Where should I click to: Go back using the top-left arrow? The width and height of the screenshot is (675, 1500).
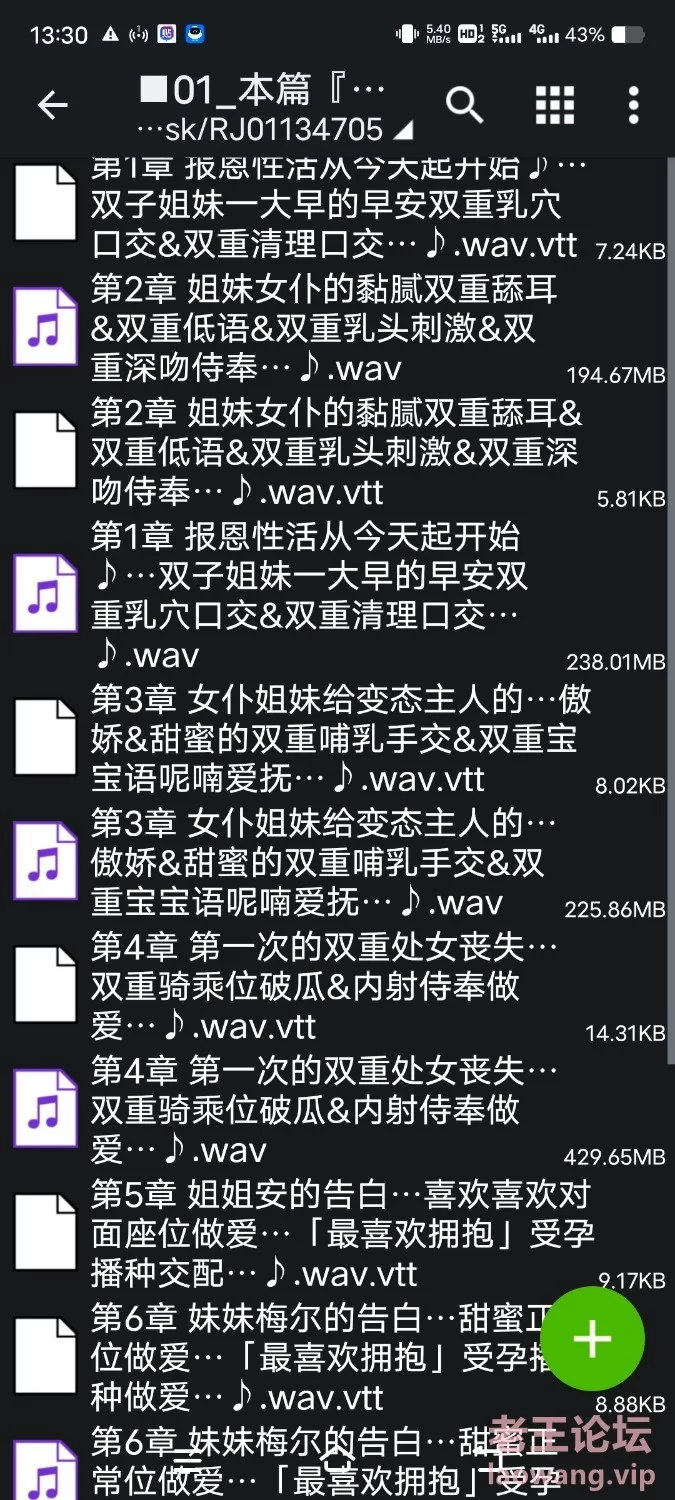coord(52,105)
